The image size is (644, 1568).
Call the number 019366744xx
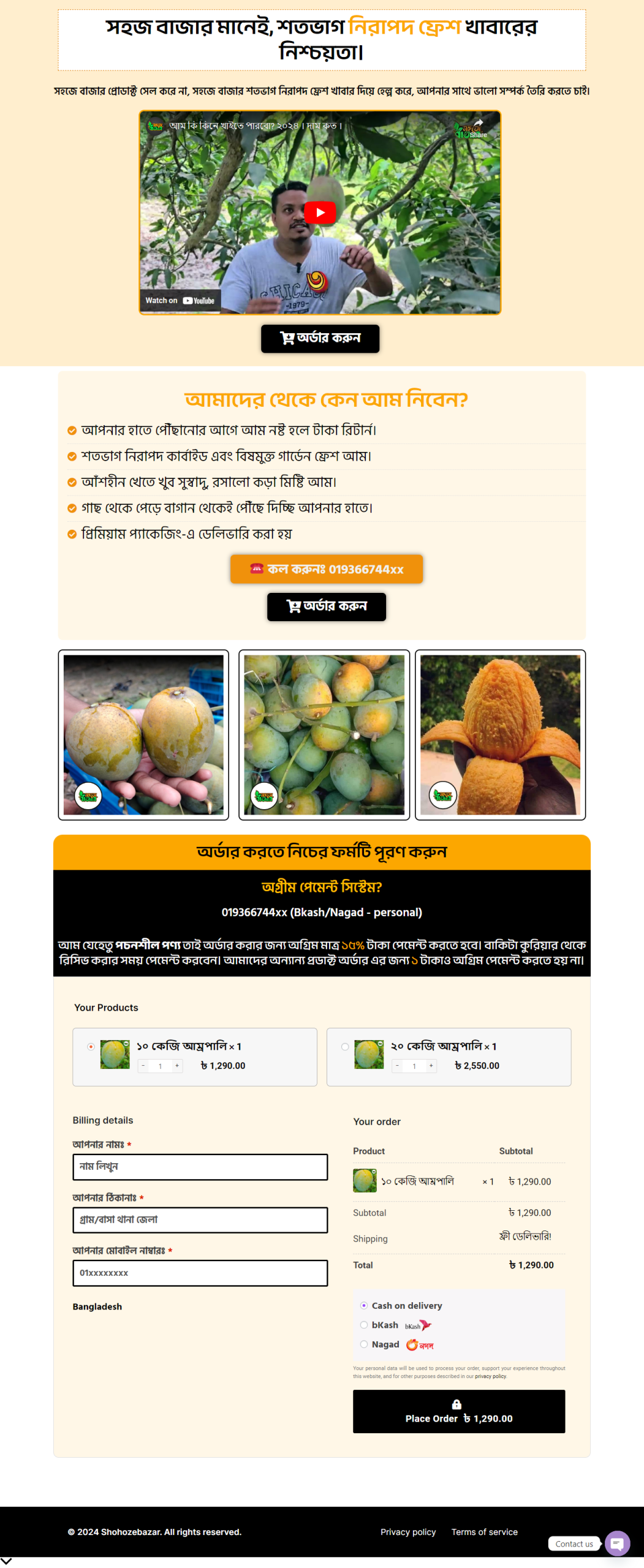pos(326,569)
